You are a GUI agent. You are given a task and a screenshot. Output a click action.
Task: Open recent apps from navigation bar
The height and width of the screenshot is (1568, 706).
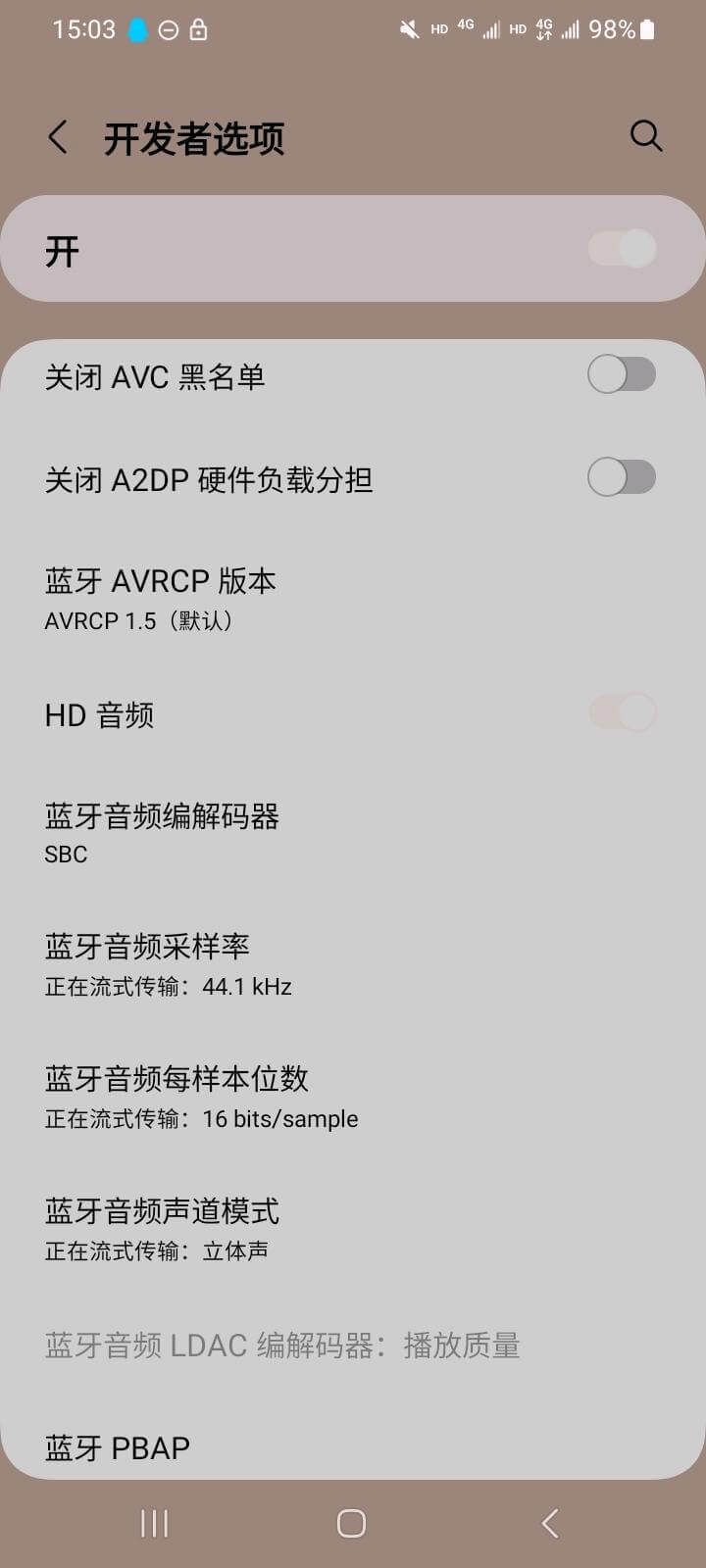coord(154,1523)
